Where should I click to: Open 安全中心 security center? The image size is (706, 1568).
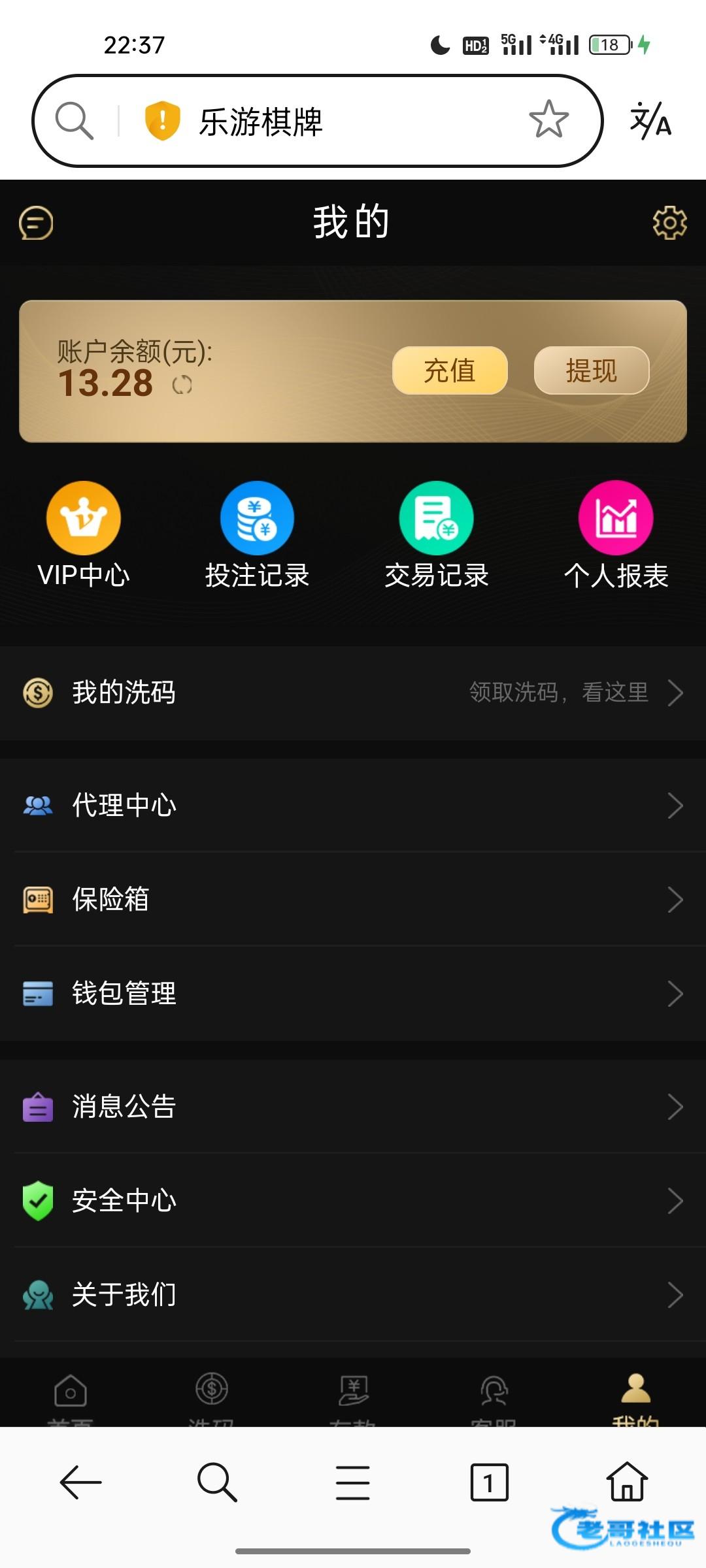tap(353, 1201)
